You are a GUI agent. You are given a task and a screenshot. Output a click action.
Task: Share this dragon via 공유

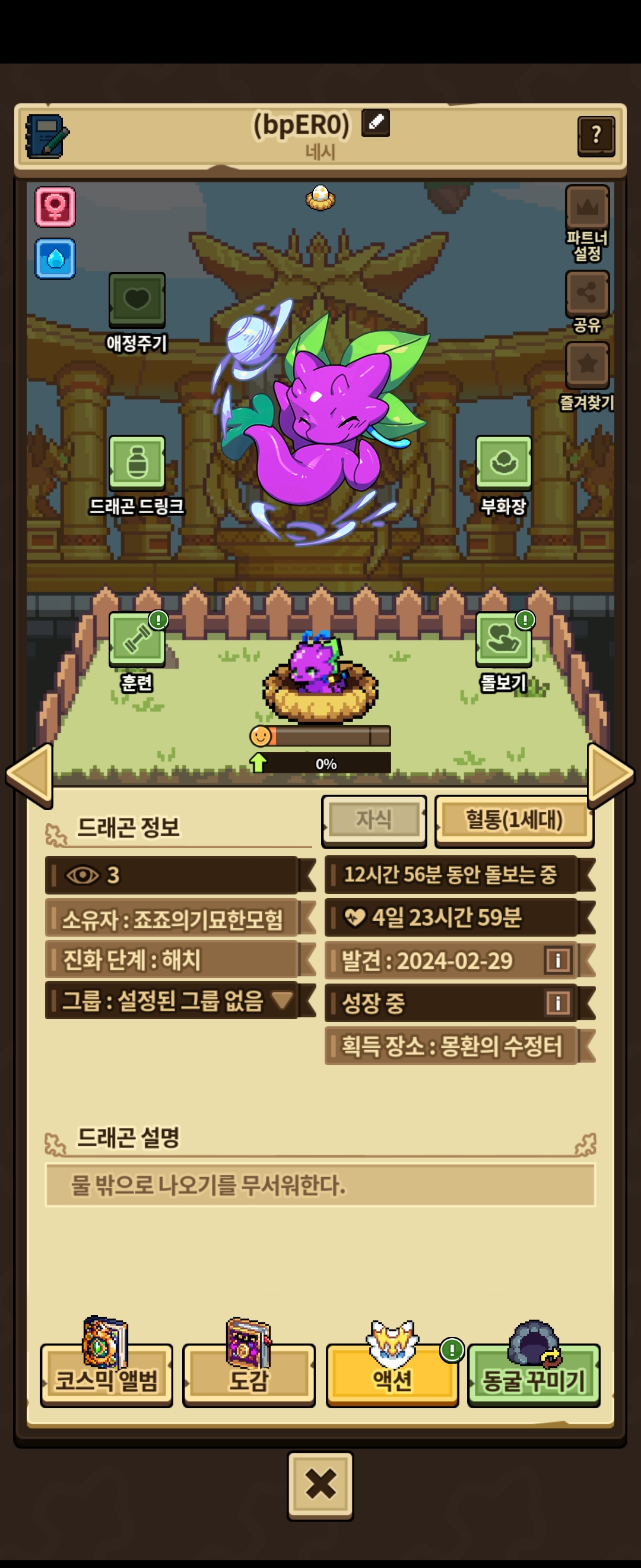pos(587,294)
